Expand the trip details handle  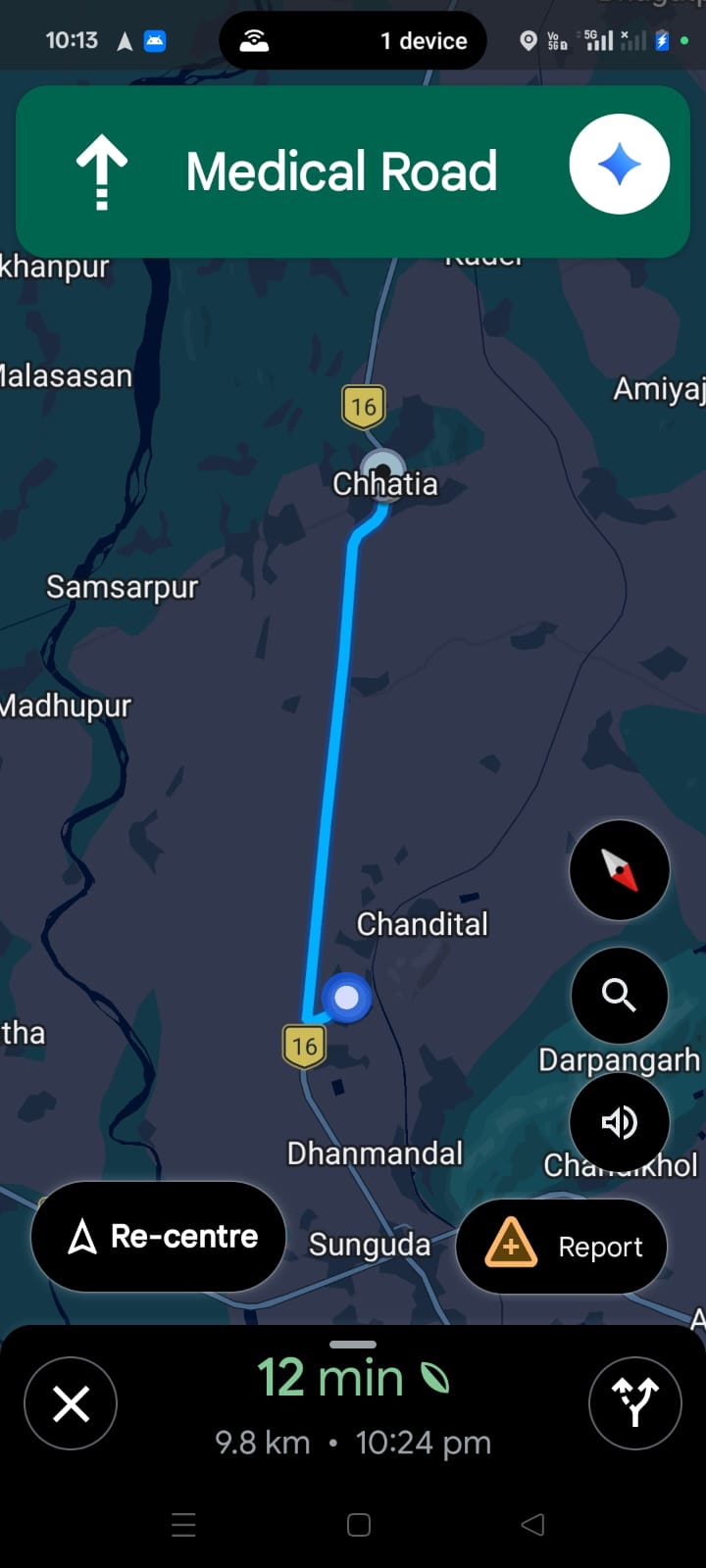353,1345
